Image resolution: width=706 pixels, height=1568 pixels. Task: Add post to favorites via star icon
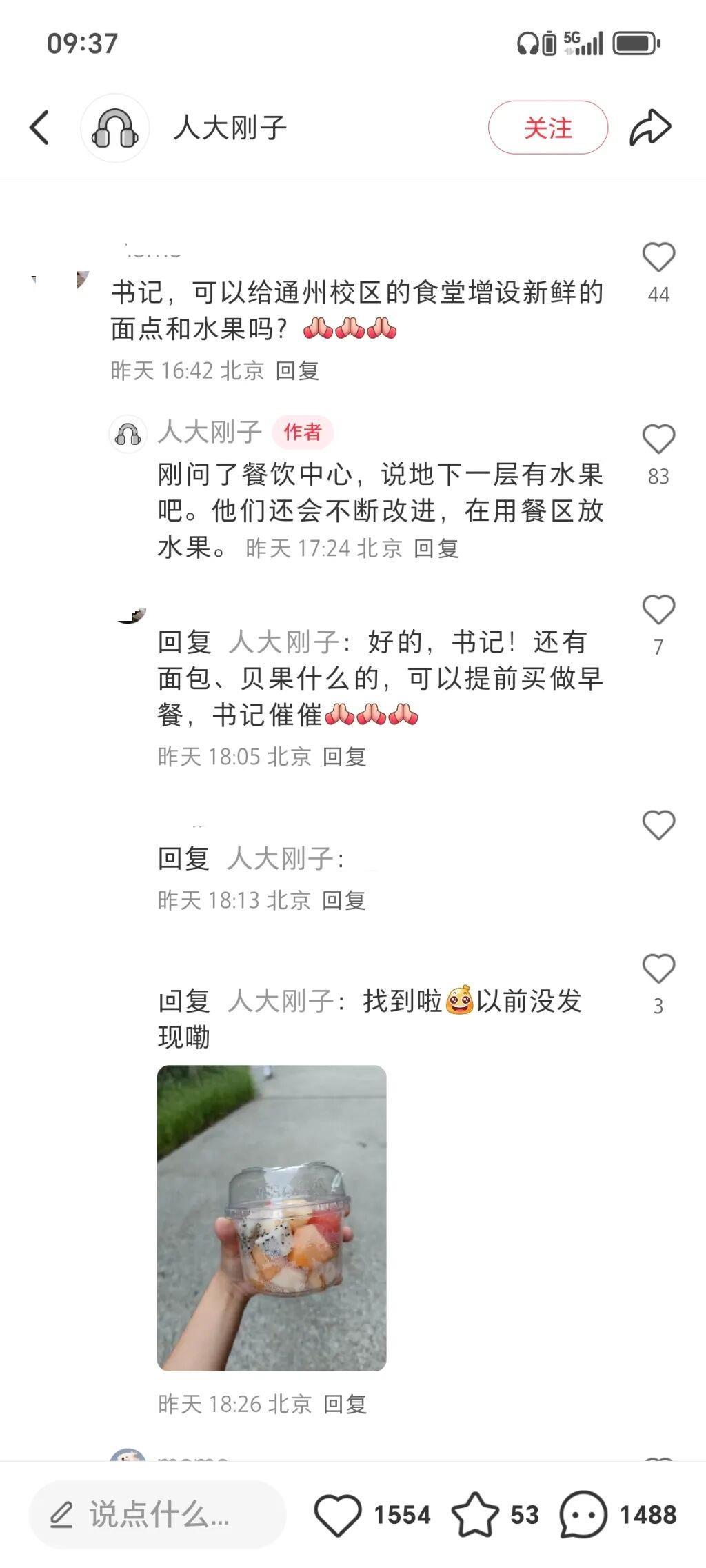(x=474, y=1515)
